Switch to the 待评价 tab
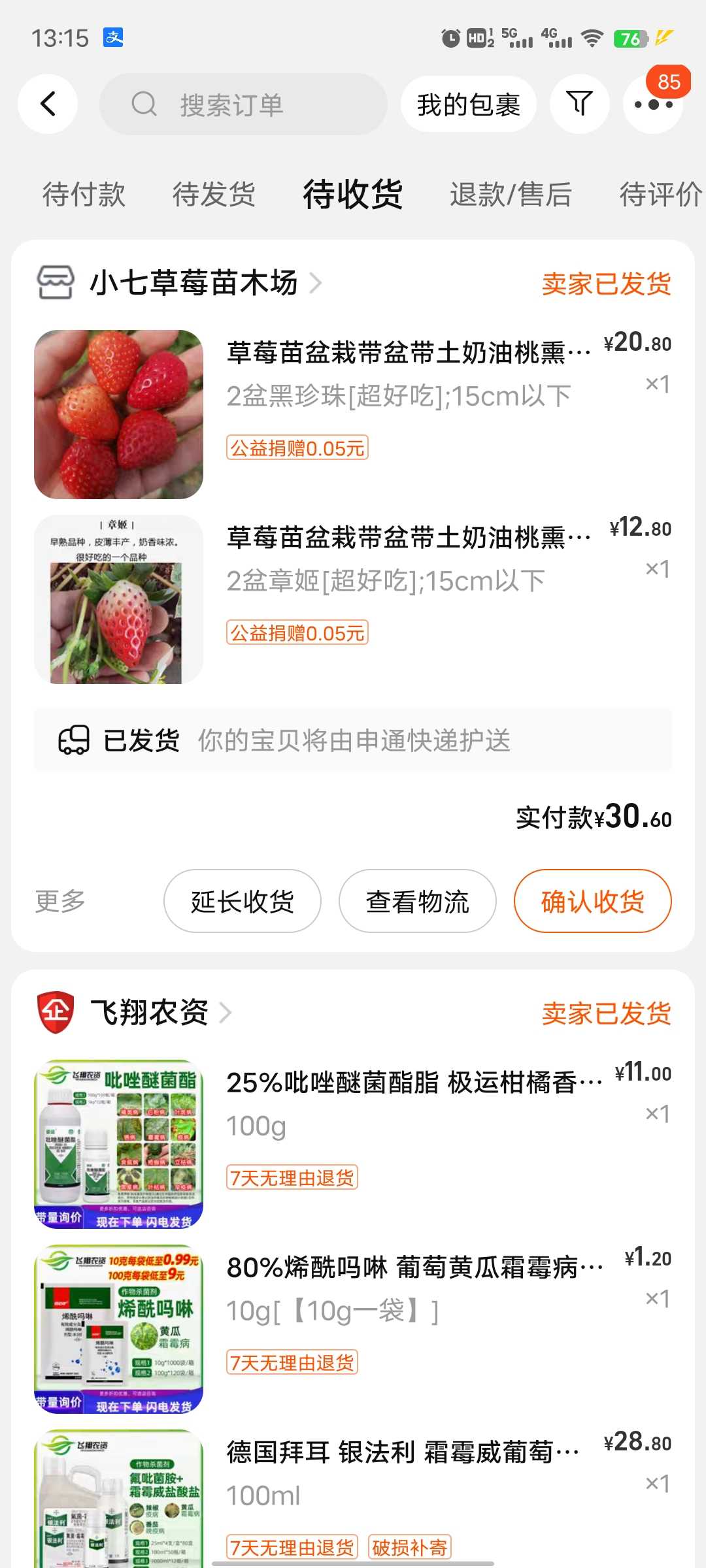The image size is (706, 1568). (x=661, y=194)
